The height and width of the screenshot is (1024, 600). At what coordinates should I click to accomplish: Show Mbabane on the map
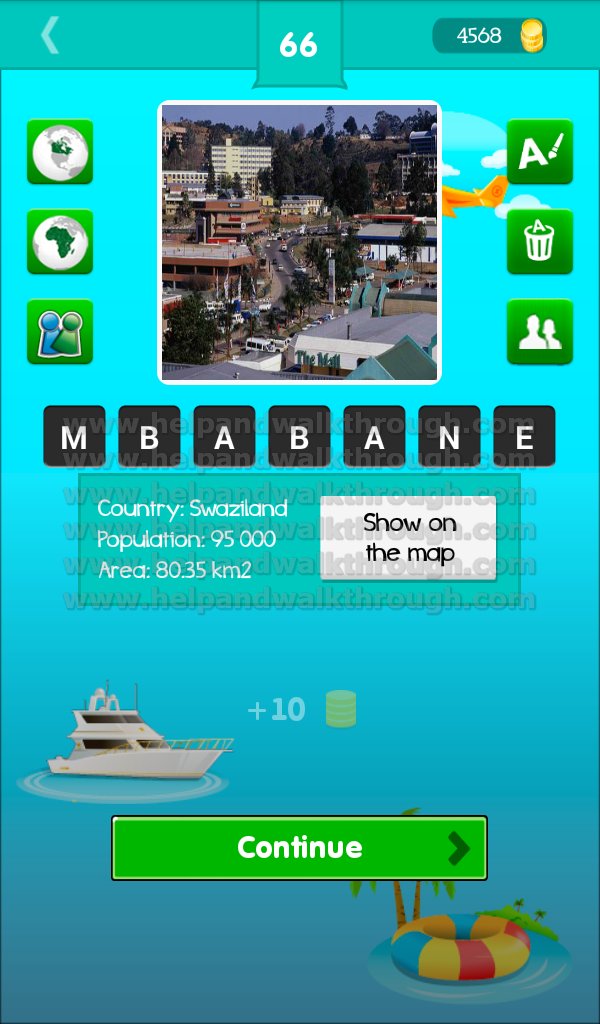[408, 538]
